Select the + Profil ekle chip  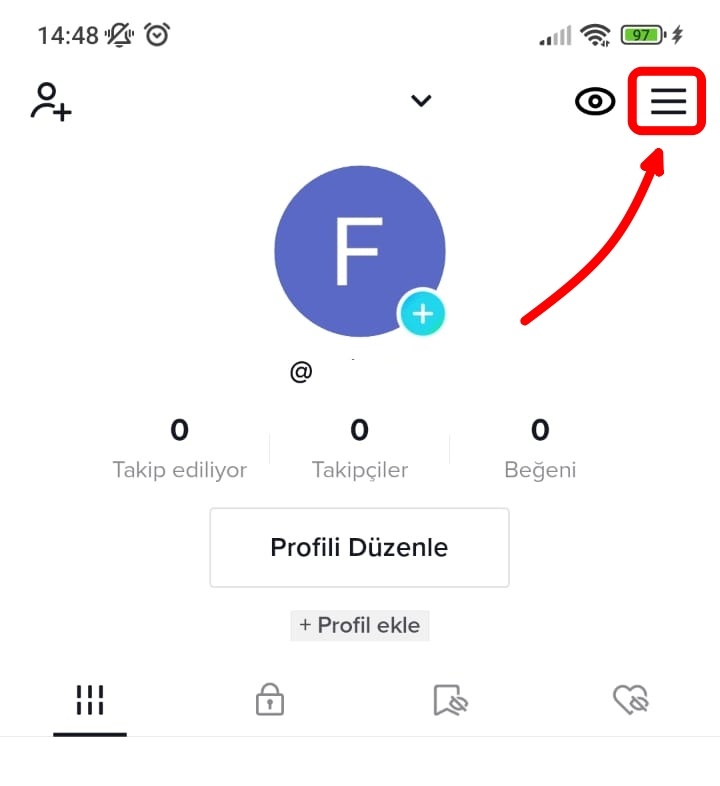click(x=360, y=626)
